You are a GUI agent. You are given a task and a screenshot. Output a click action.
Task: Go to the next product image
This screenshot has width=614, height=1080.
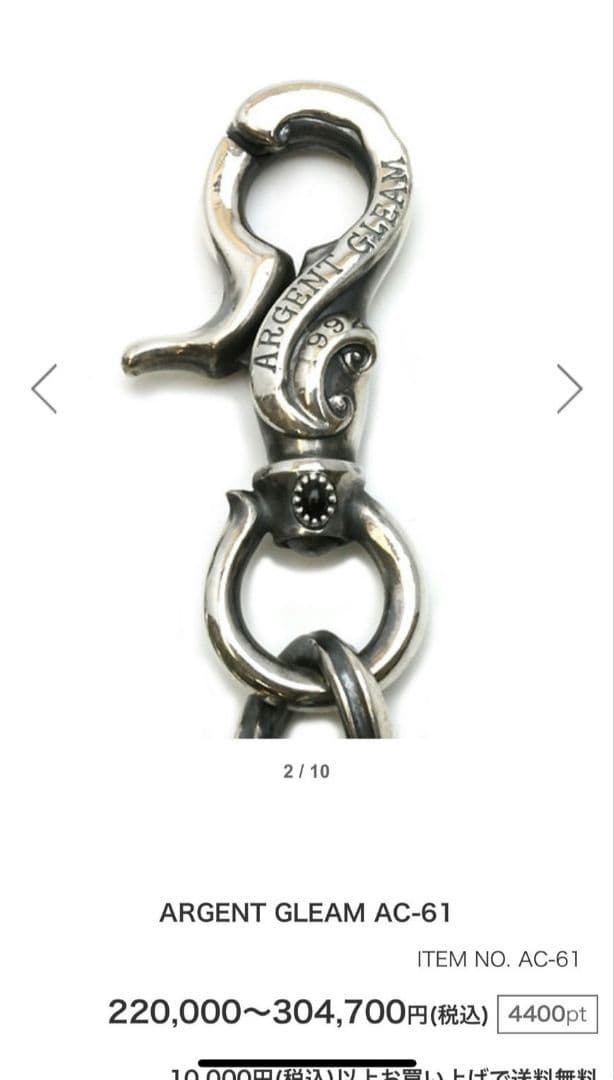click(569, 388)
